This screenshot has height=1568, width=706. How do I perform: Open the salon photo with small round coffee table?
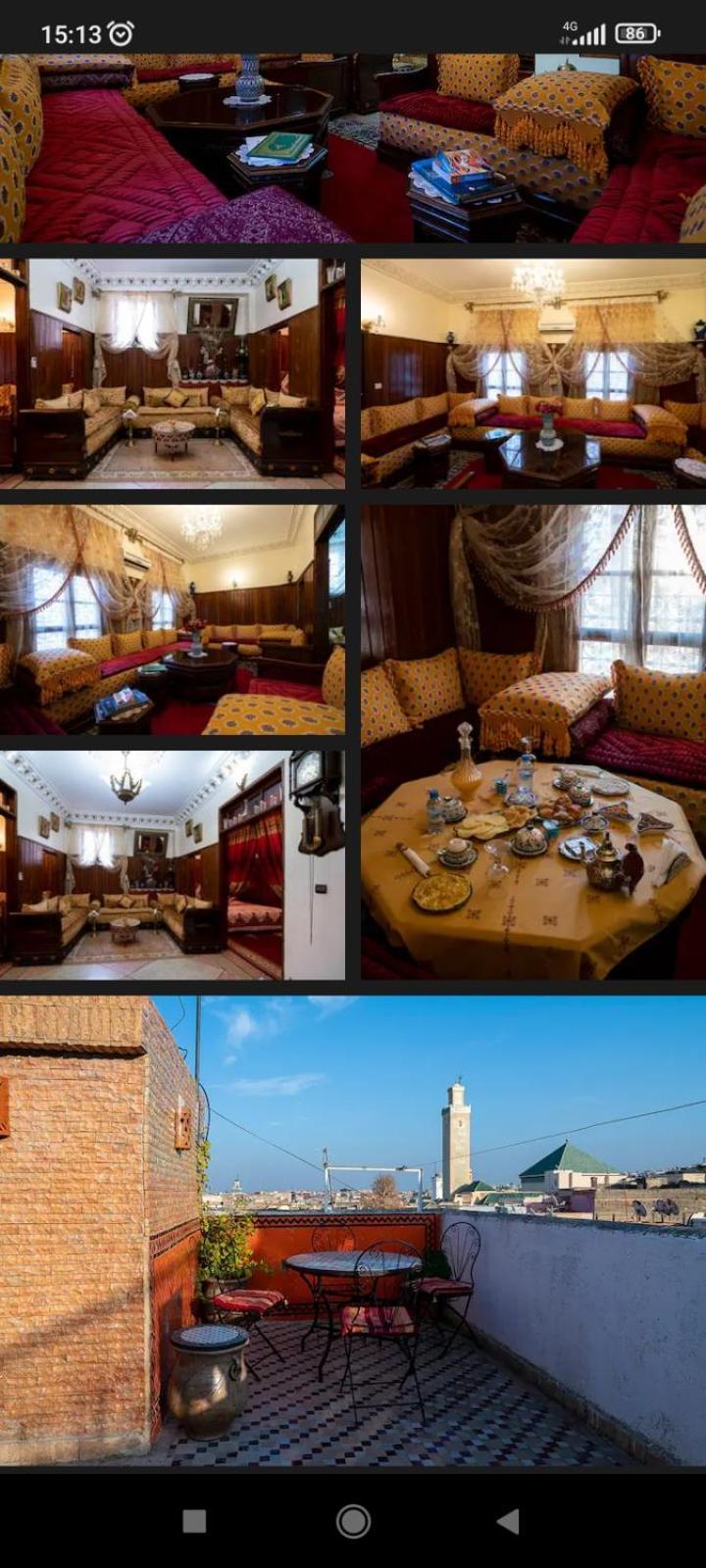(x=173, y=373)
